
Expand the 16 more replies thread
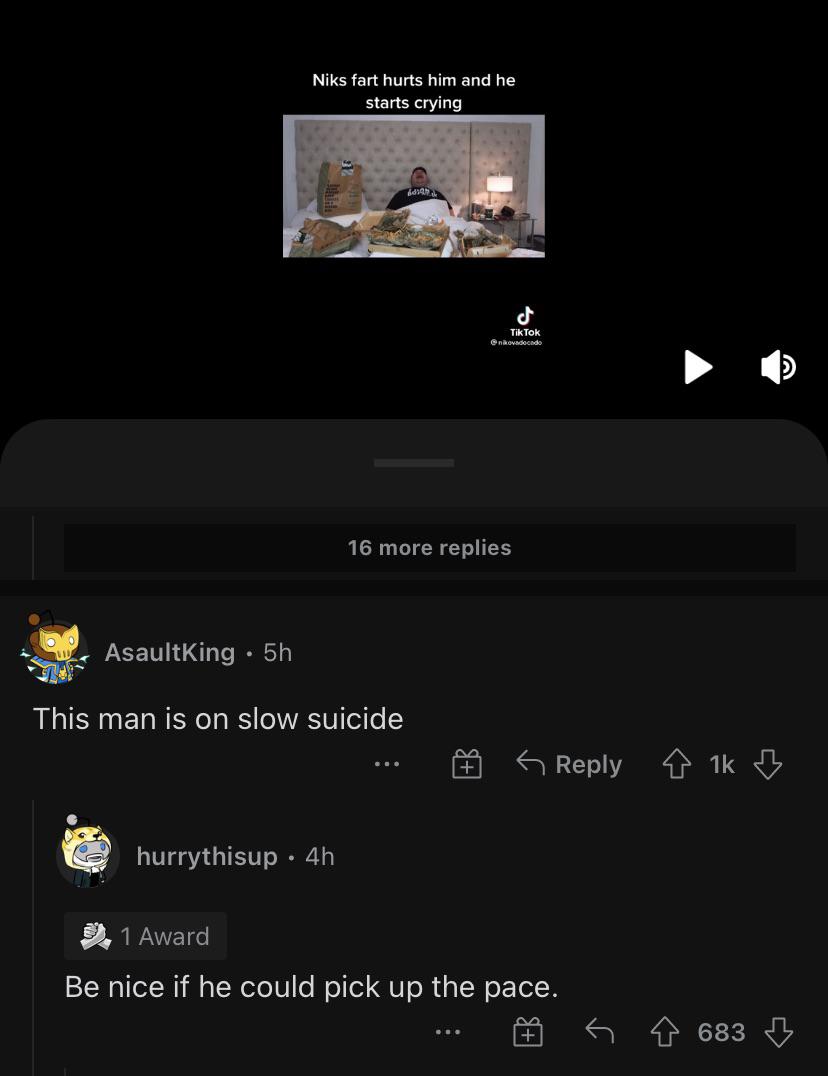click(429, 547)
